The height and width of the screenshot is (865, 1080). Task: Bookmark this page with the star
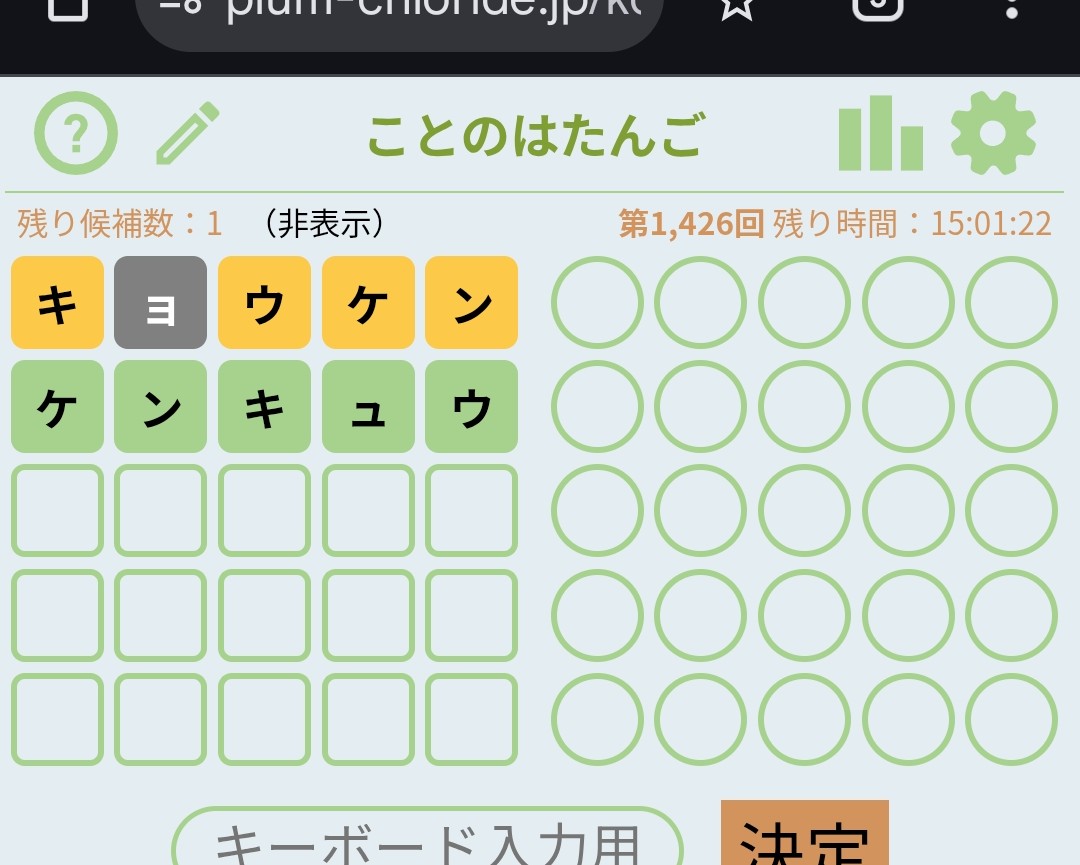[x=737, y=8]
